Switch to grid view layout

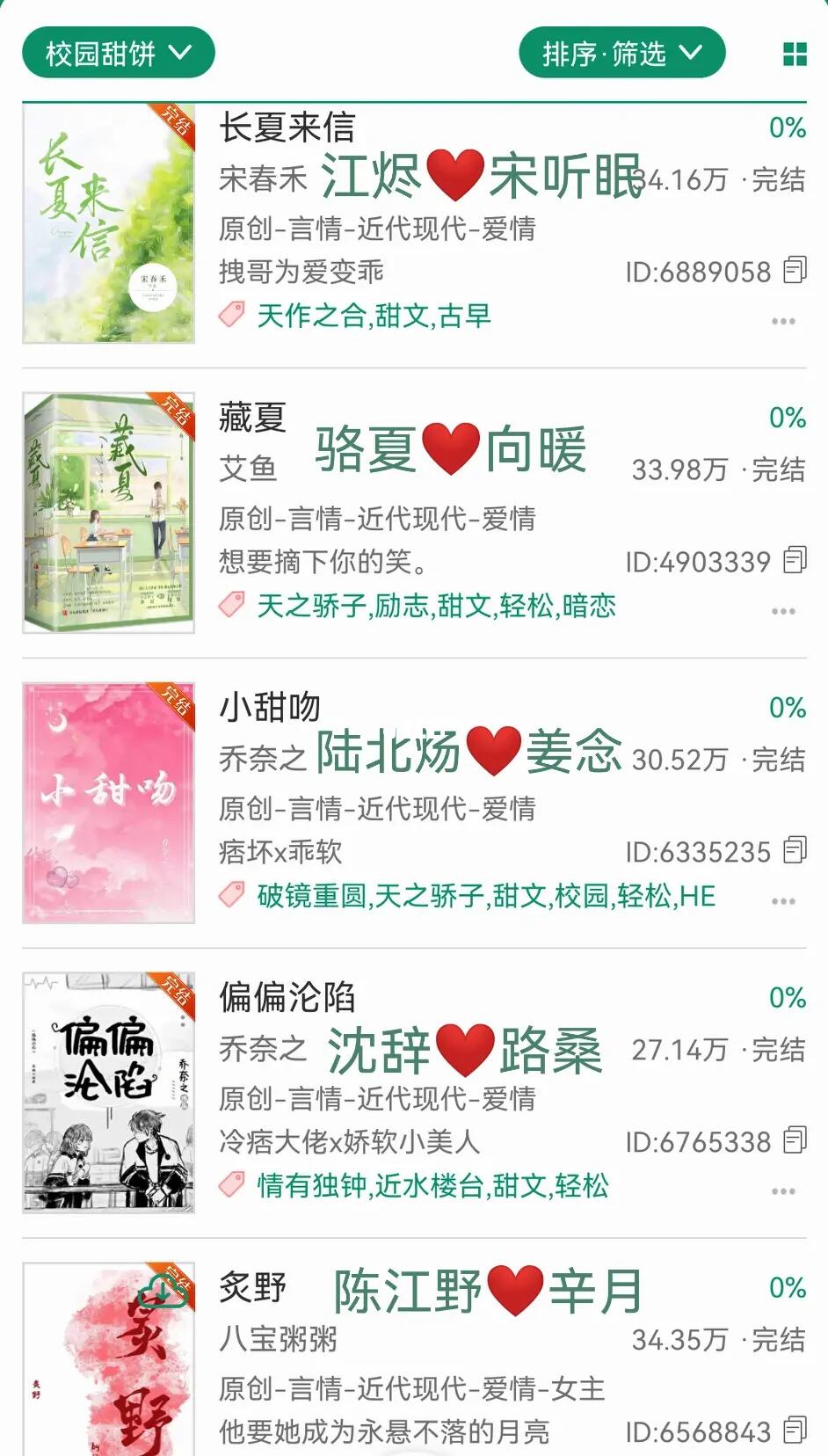(x=794, y=54)
